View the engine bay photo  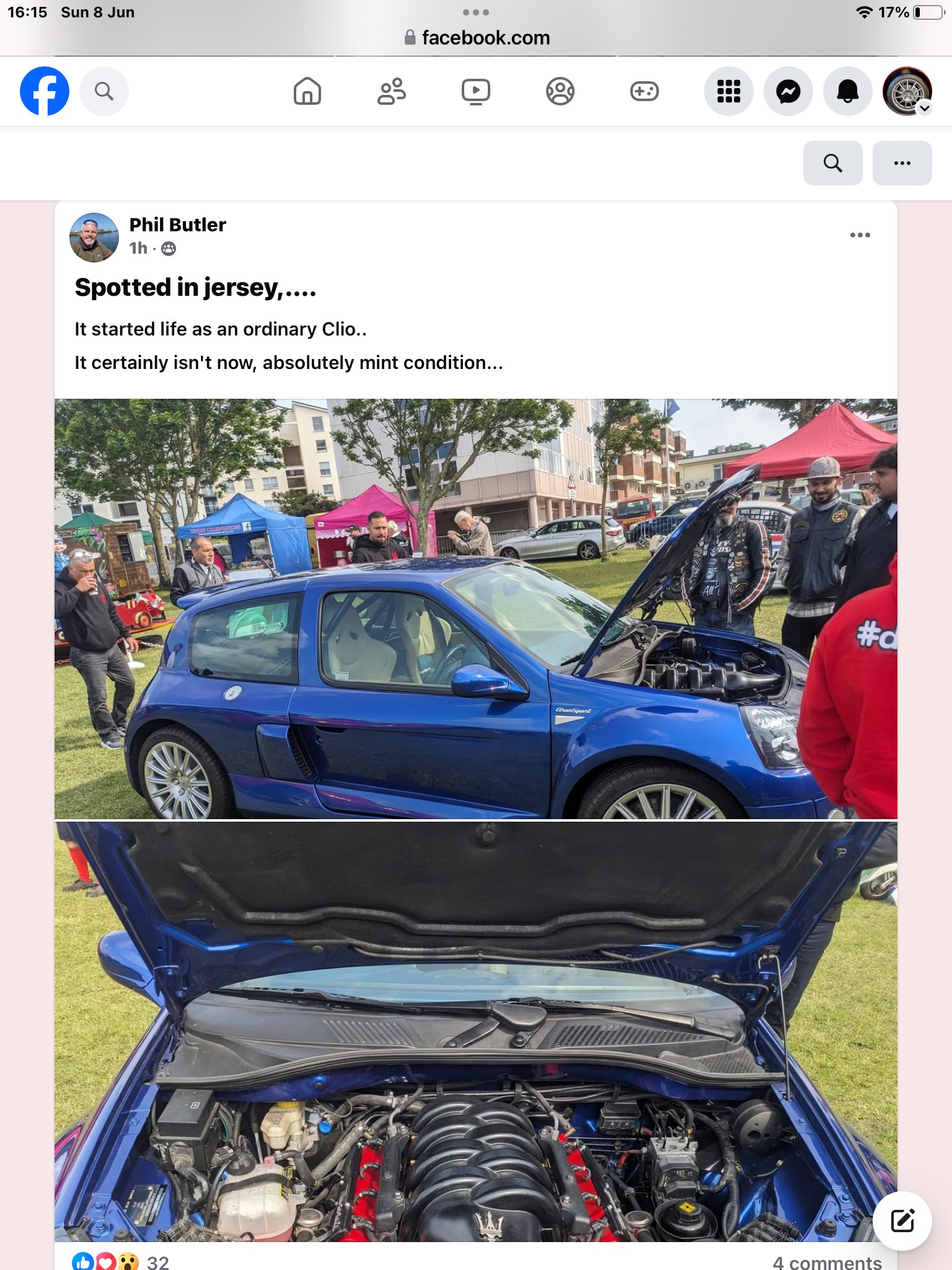tap(476, 1032)
